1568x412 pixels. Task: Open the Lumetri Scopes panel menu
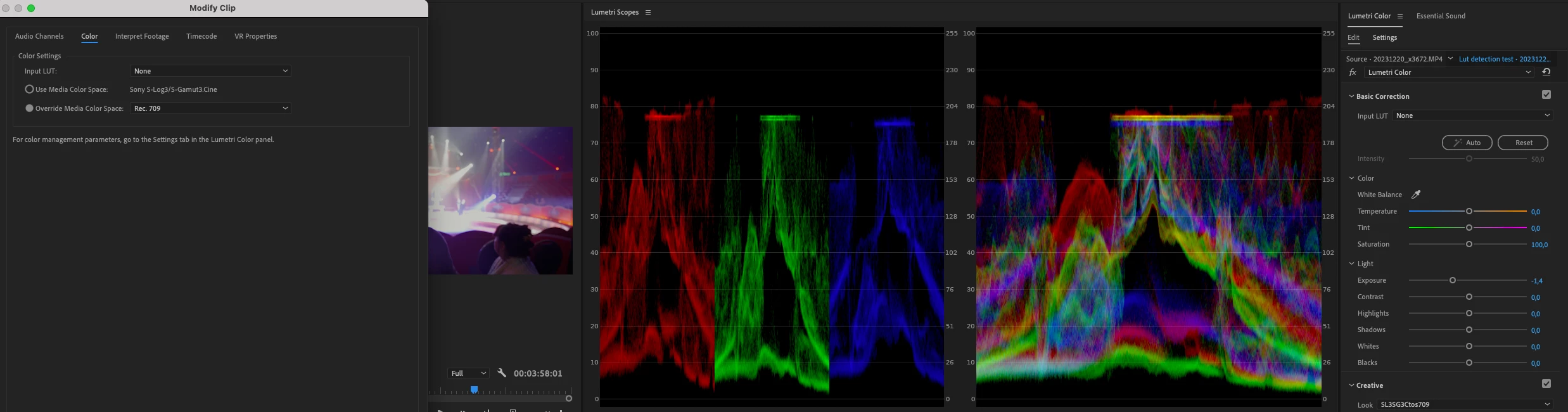(x=648, y=12)
